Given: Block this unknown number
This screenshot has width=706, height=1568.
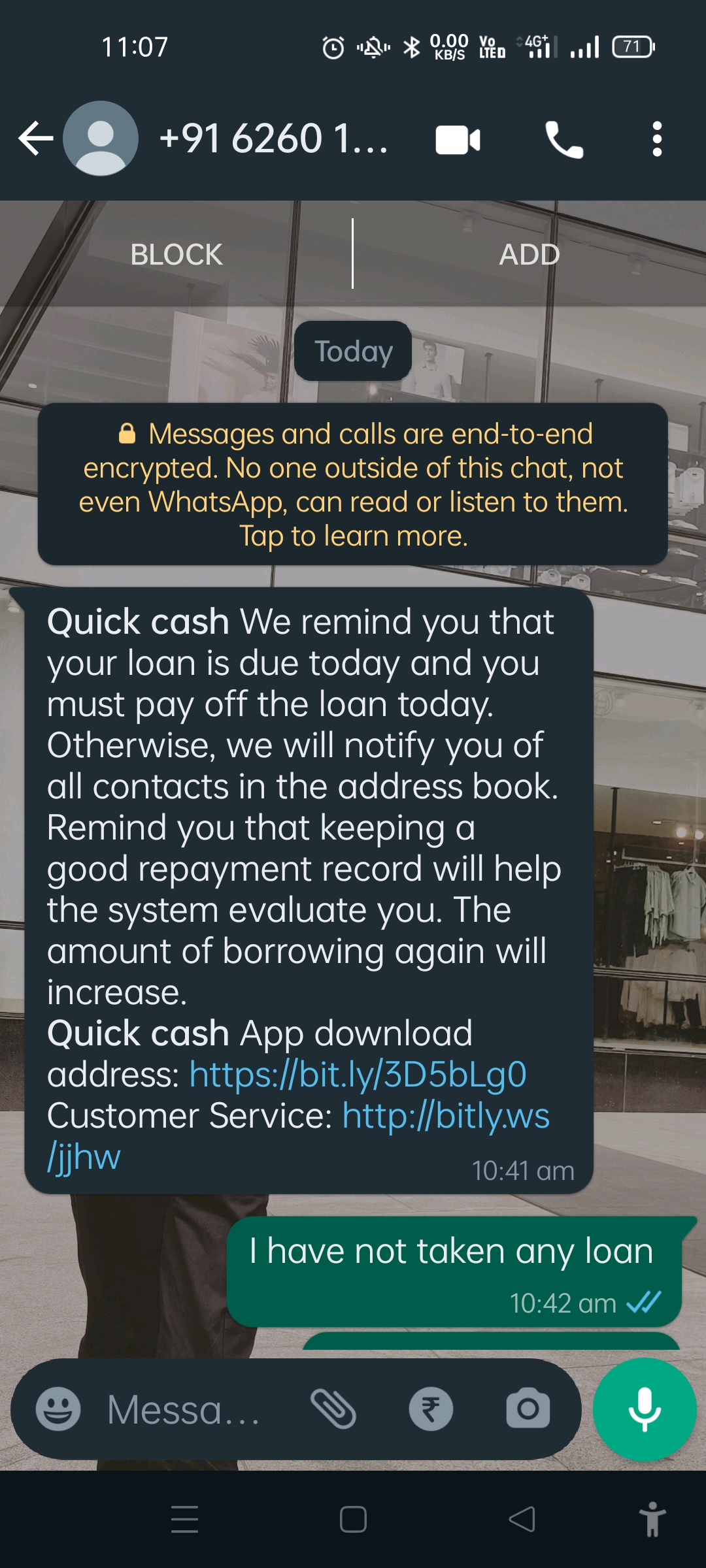Looking at the screenshot, I should pyautogui.click(x=176, y=254).
